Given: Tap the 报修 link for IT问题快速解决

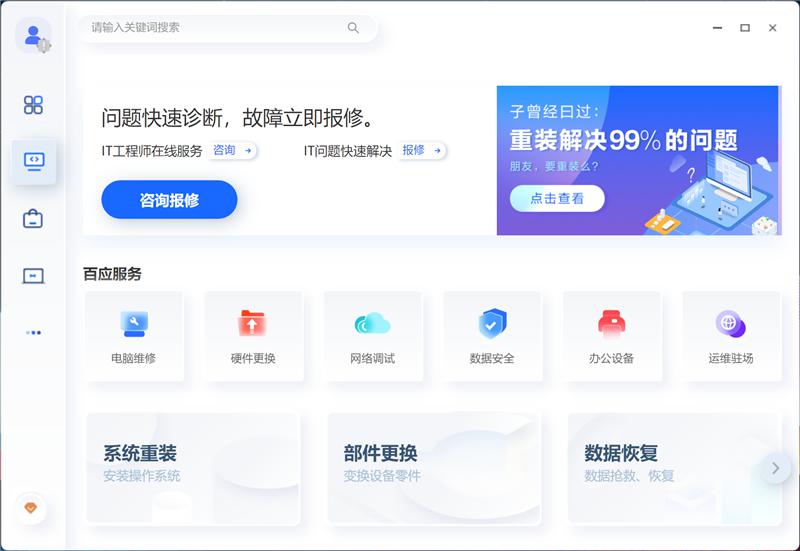Looking at the screenshot, I should tap(422, 151).
